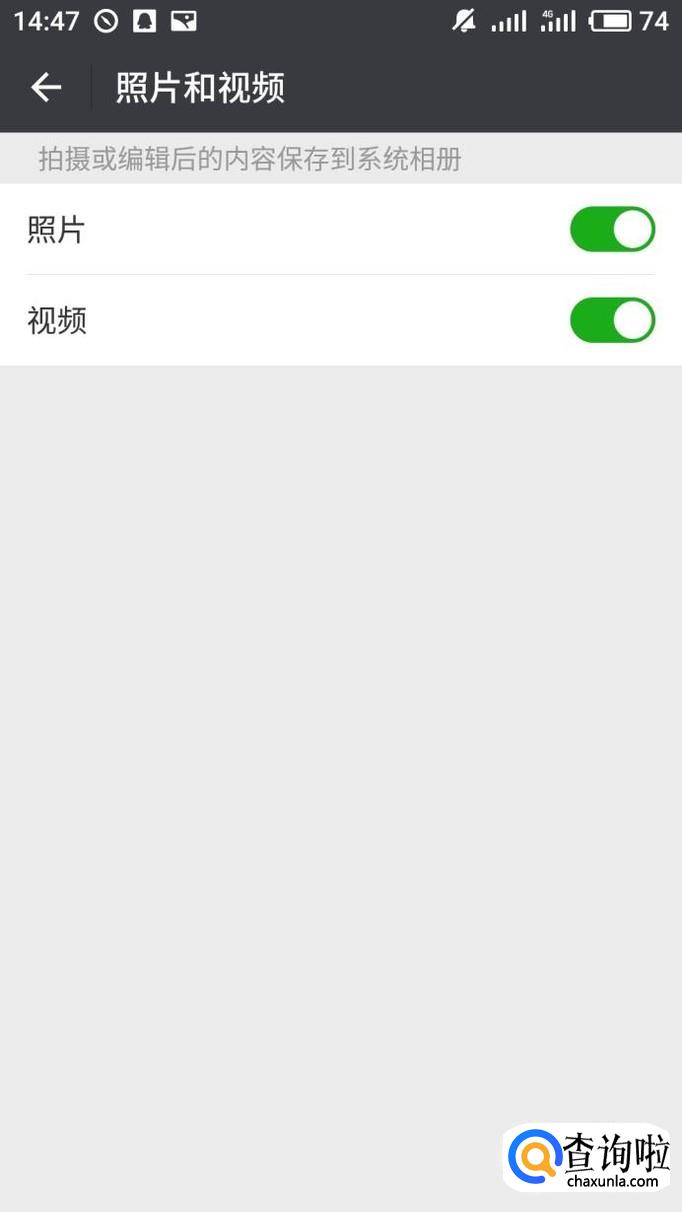The image size is (682, 1212).
Task: Go back using the arrow icon
Action: pos(46,88)
